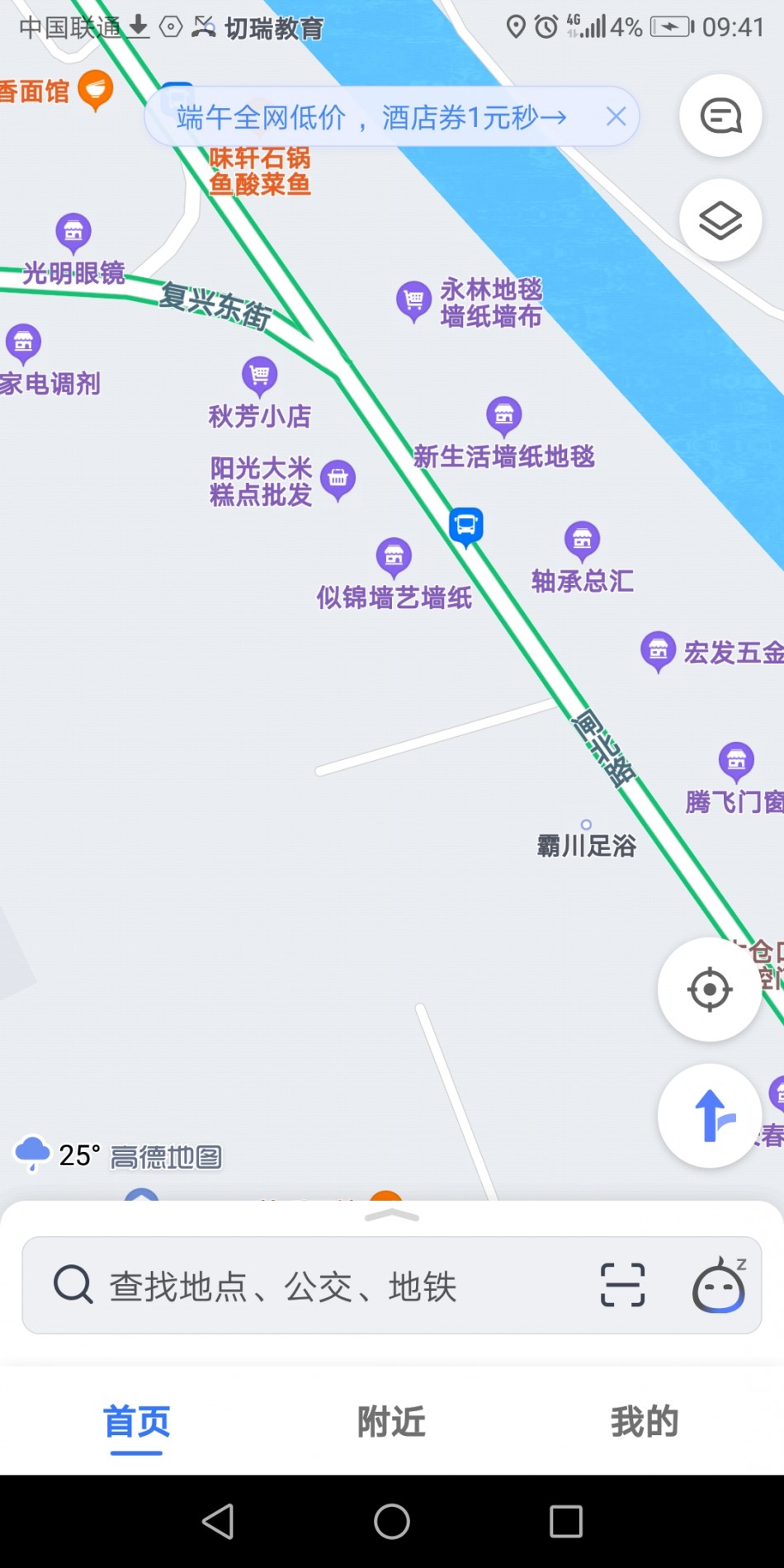Viewport: 784px width, 1568px height.
Task: Tap the bus stop marker on the map
Action: click(465, 527)
